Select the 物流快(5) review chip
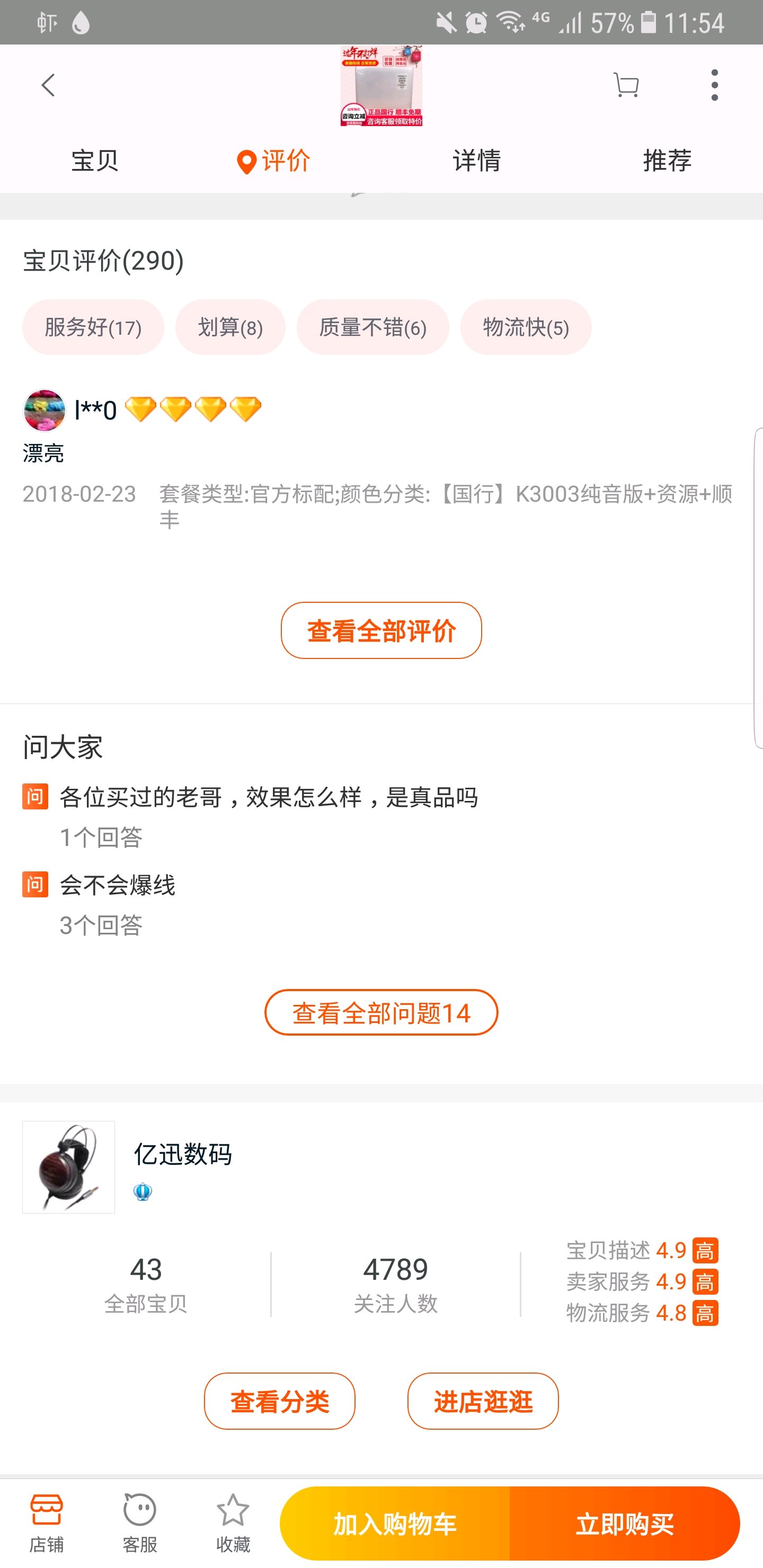Viewport: 763px width, 1568px height. (x=526, y=327)
